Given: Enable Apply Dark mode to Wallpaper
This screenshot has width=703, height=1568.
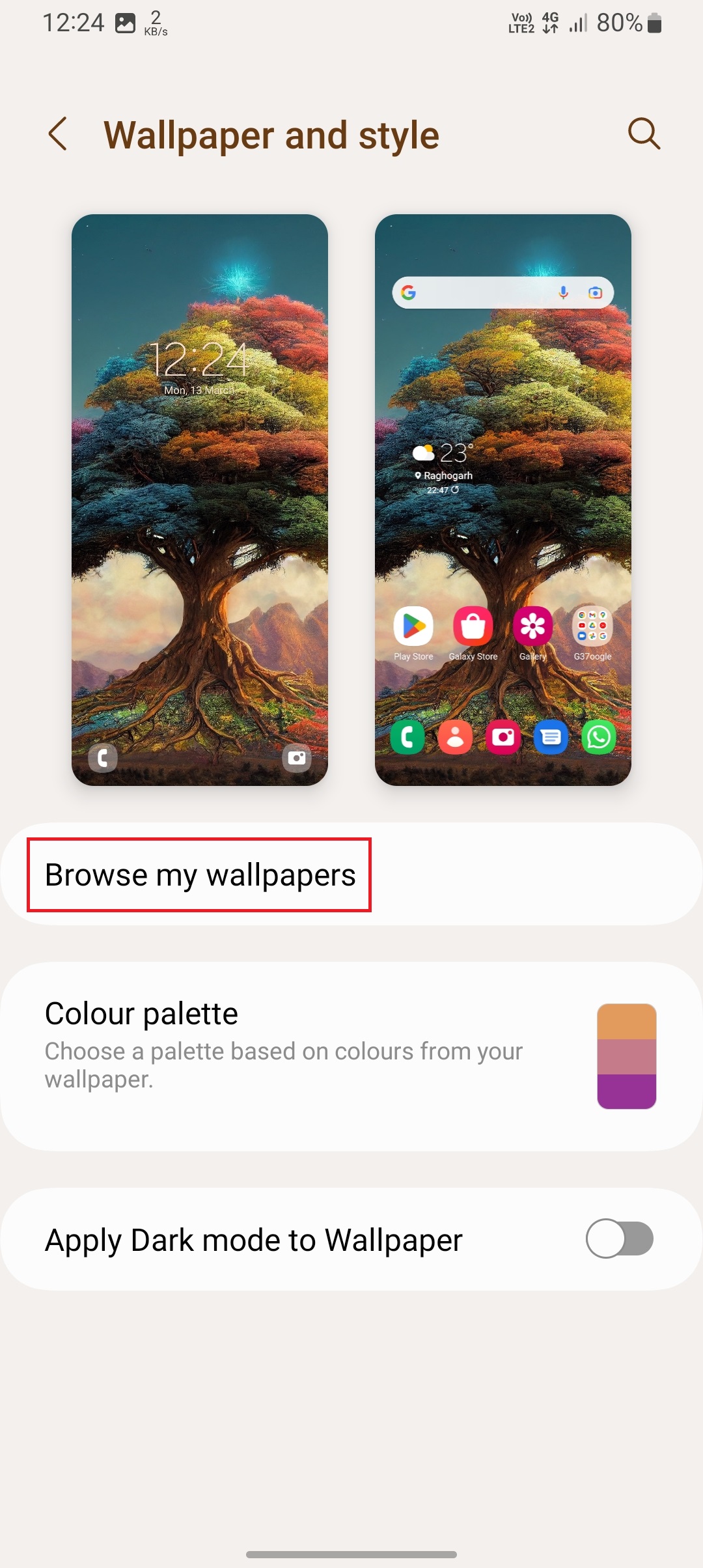Looking at the screenshot, I should [x=619, y=1239].
